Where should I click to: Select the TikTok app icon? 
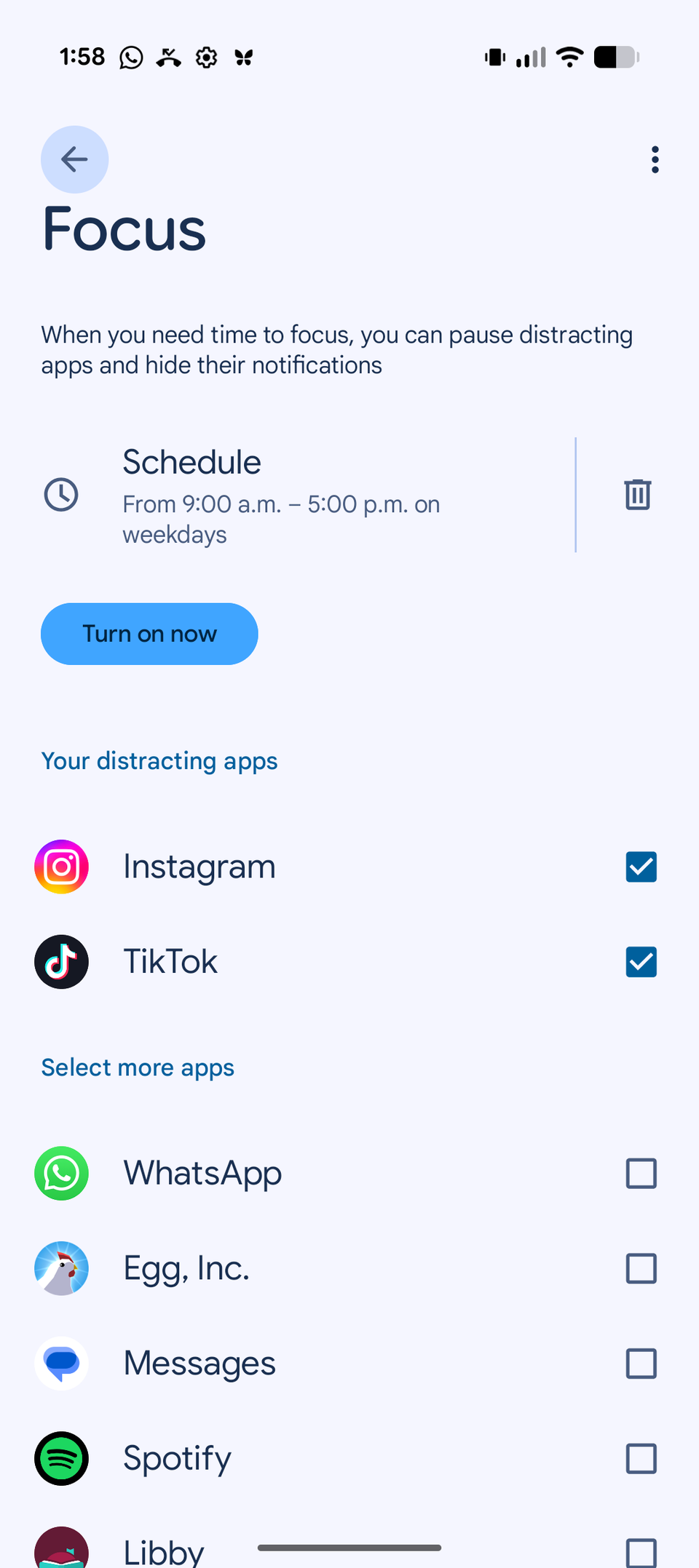point(61,962)
